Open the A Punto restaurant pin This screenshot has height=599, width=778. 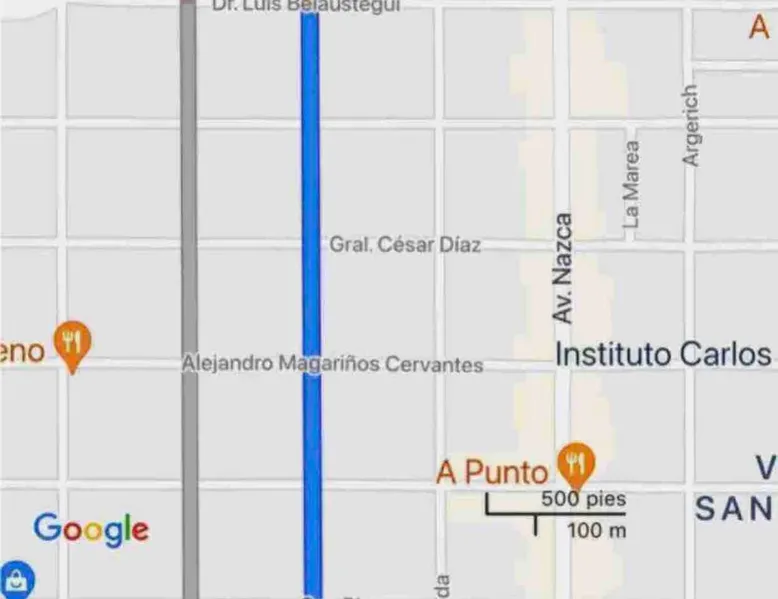(574, 463)
